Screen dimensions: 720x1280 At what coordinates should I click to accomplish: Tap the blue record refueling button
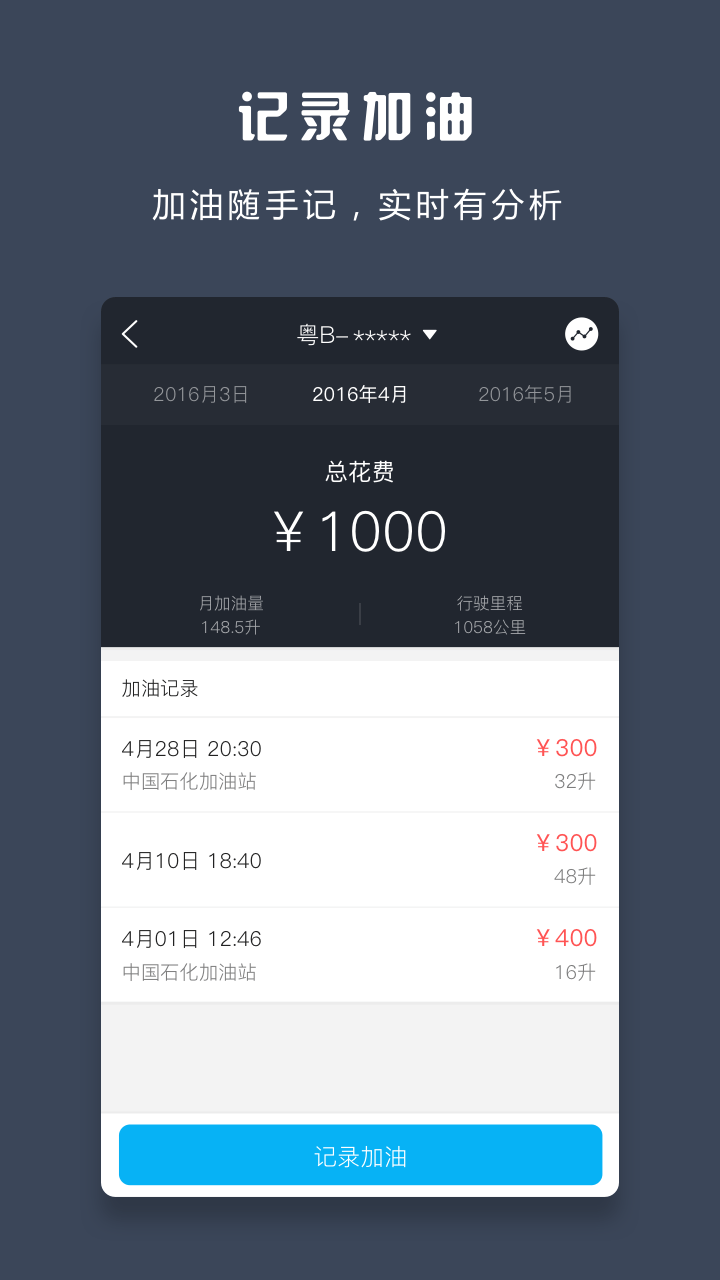point(359,1154)
